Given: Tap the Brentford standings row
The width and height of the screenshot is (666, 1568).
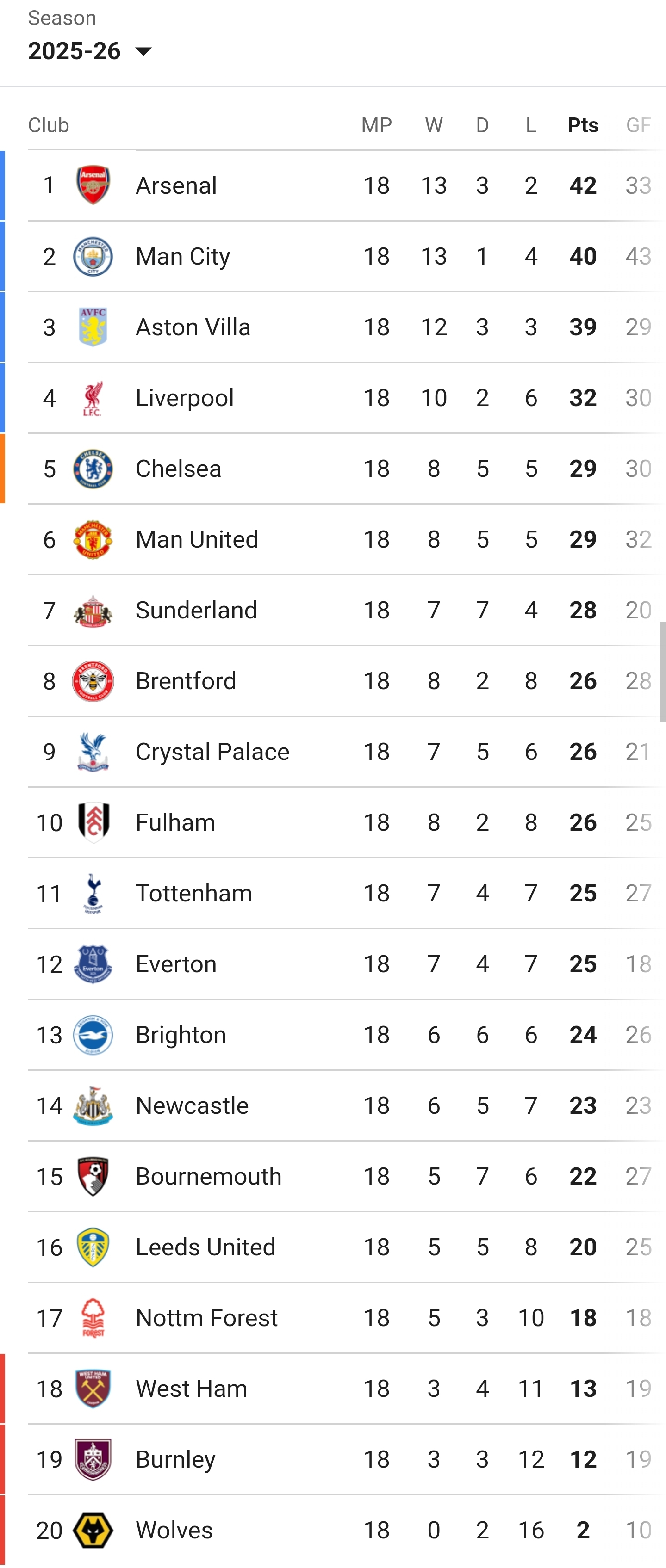Looking at the screenshot, I should (186, 681).
